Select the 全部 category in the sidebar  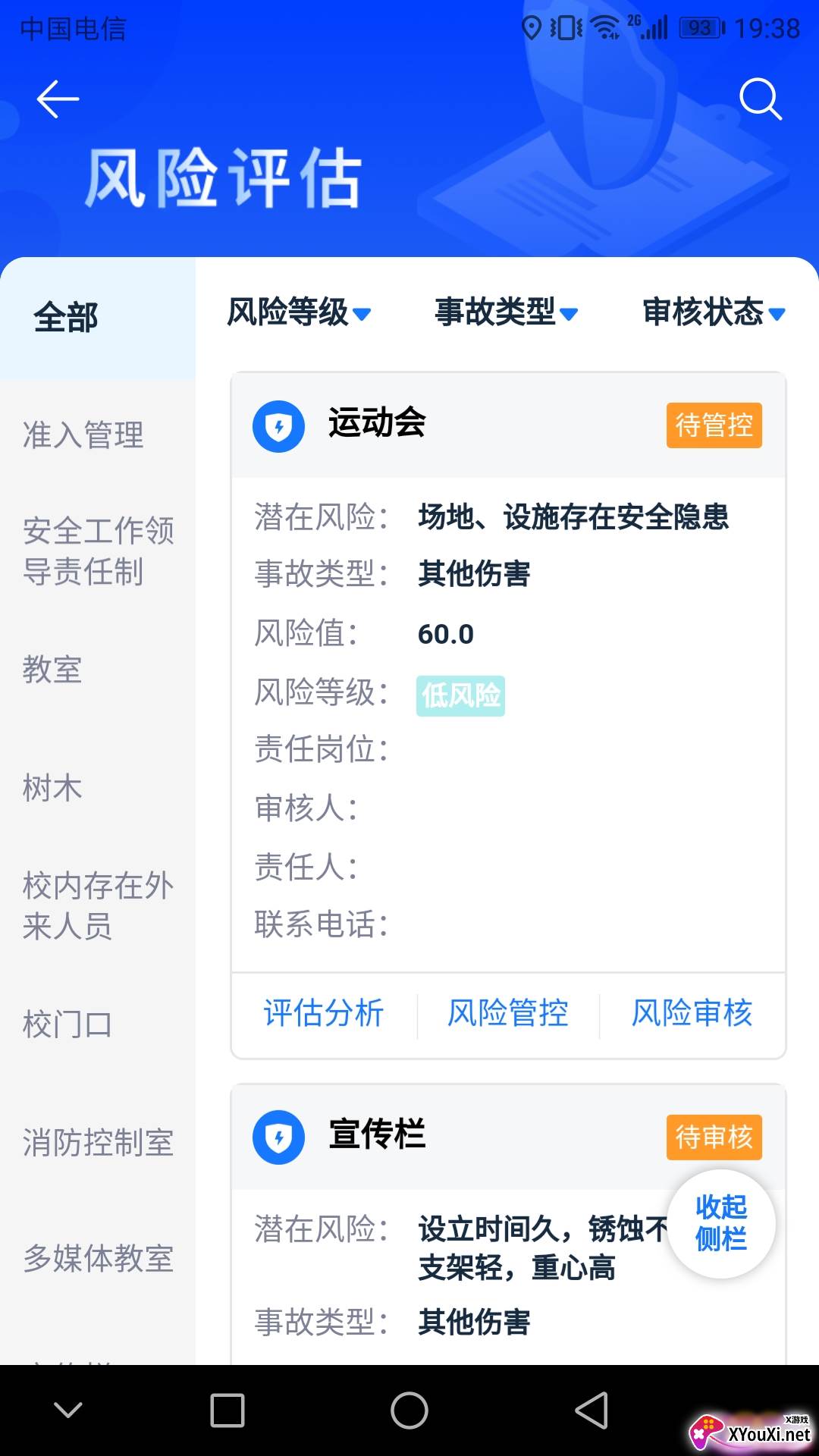tap(98, 318)
